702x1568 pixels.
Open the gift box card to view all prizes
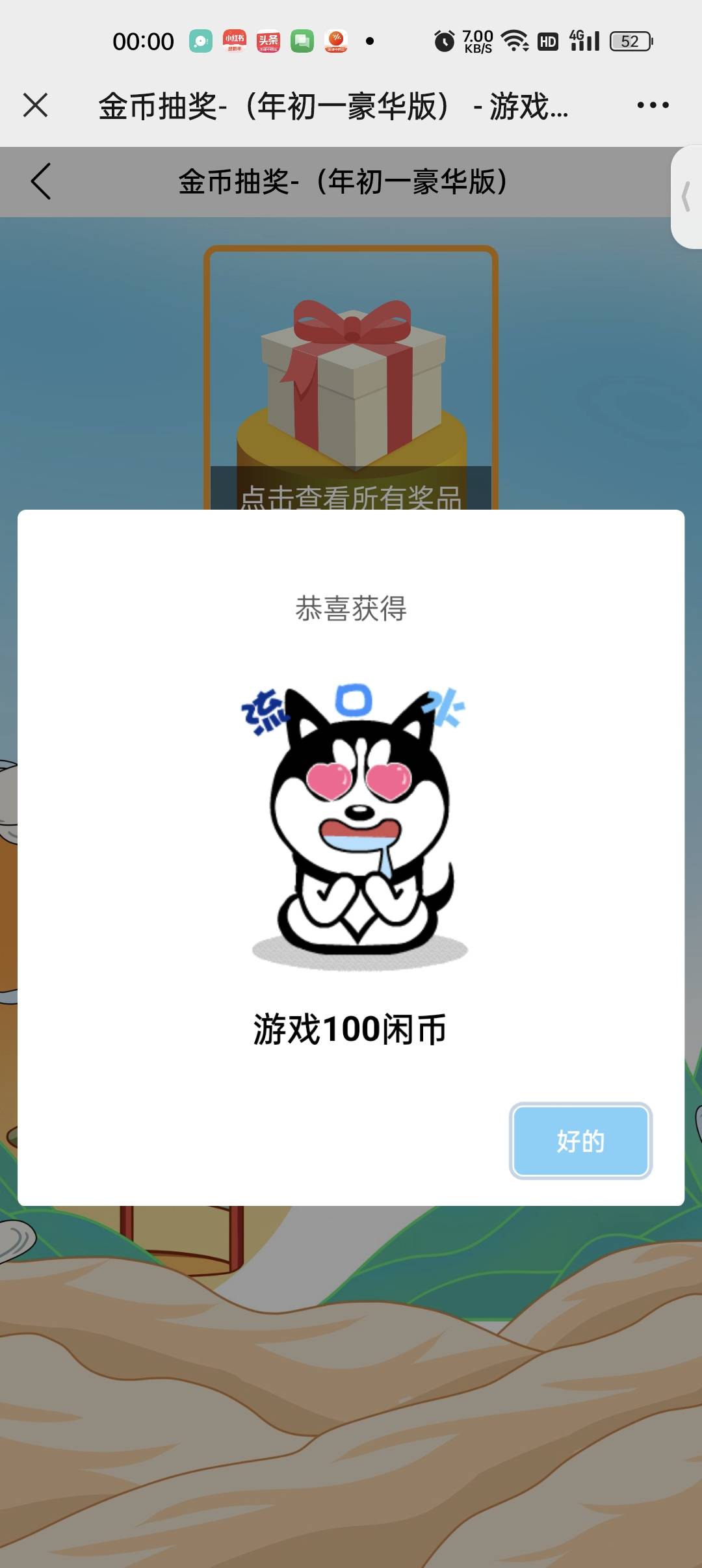click(351, 377)
